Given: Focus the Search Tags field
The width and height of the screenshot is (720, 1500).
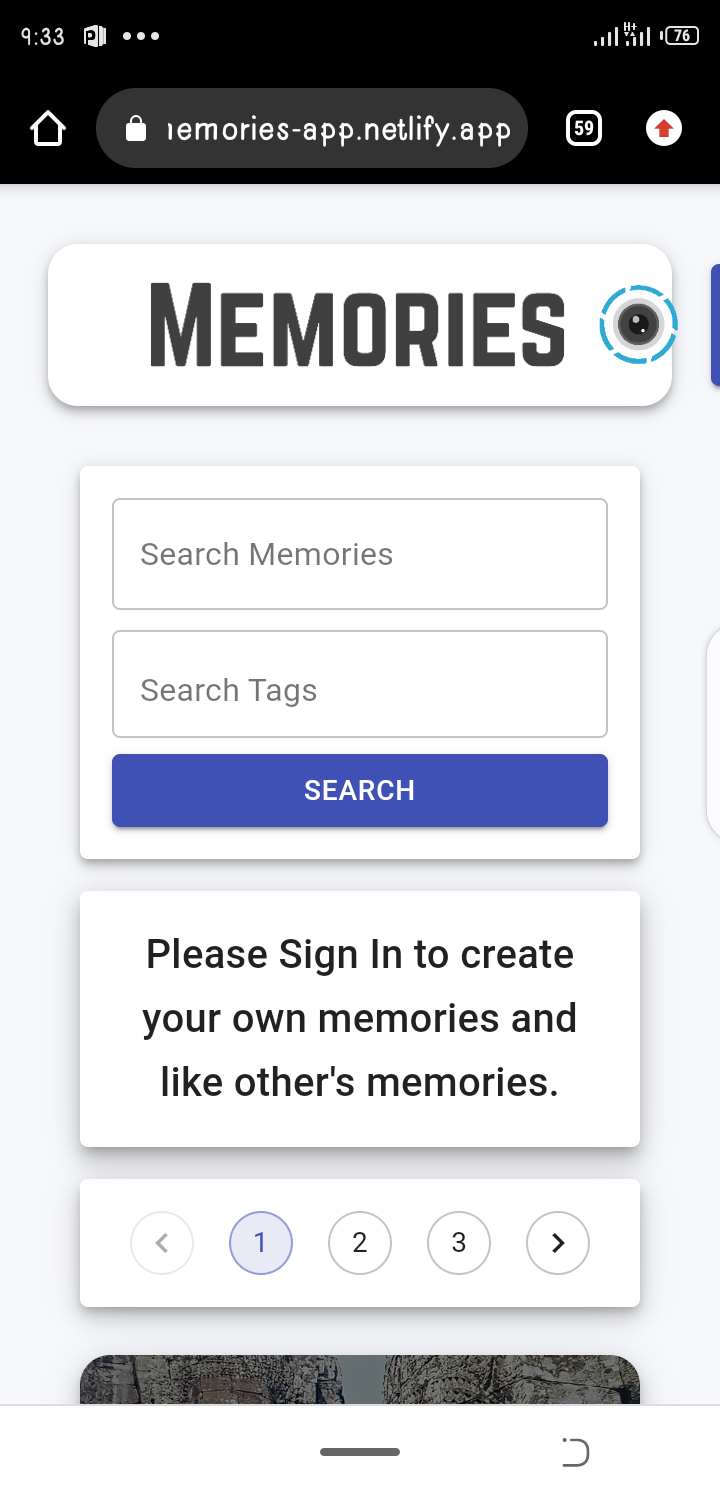Looking at the screenshot, I should (360, 688).
